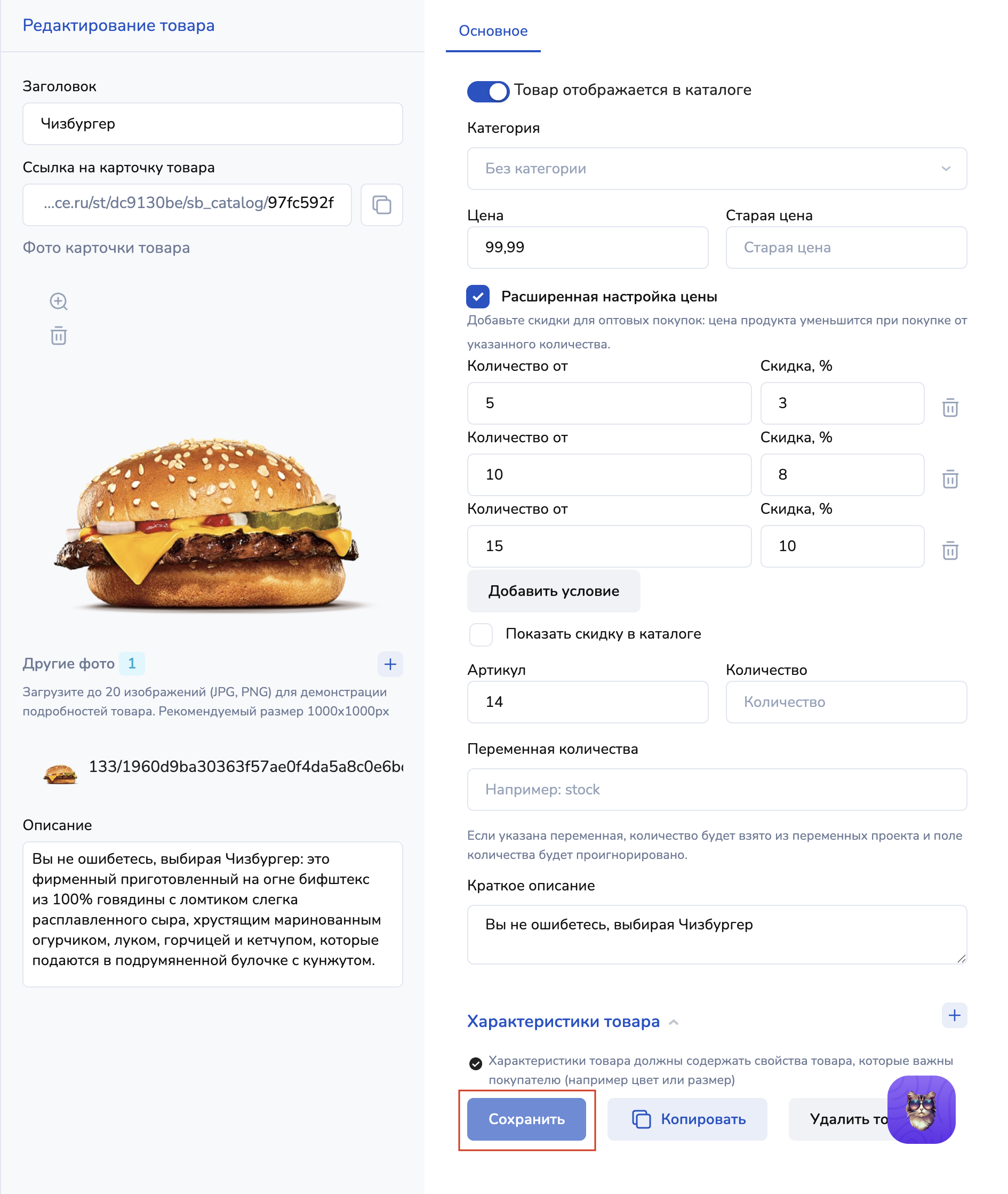Remove the discount row for quantity 5

(950, 408)
